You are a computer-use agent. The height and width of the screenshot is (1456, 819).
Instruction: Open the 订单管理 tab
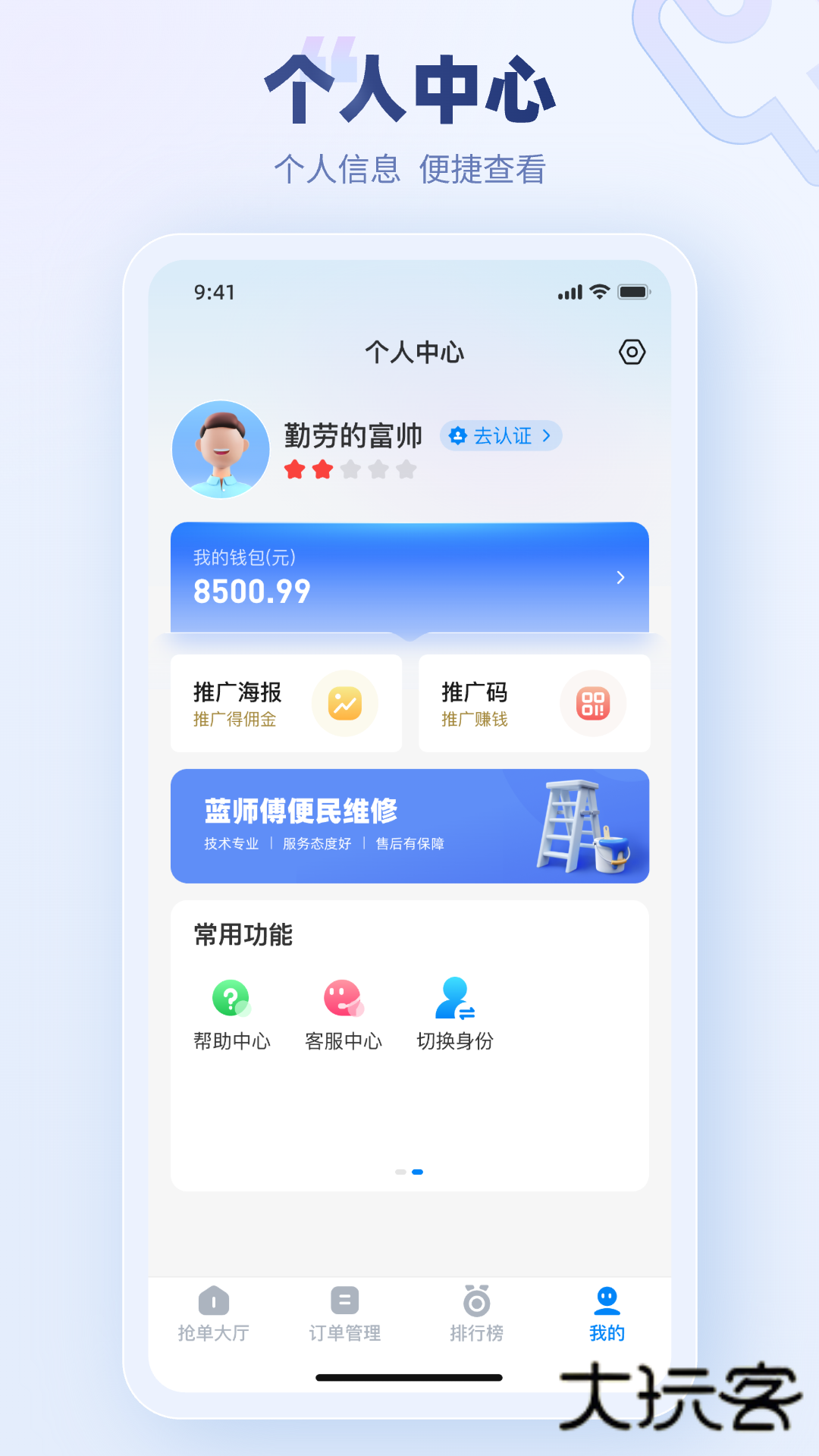click(344, 1312)
